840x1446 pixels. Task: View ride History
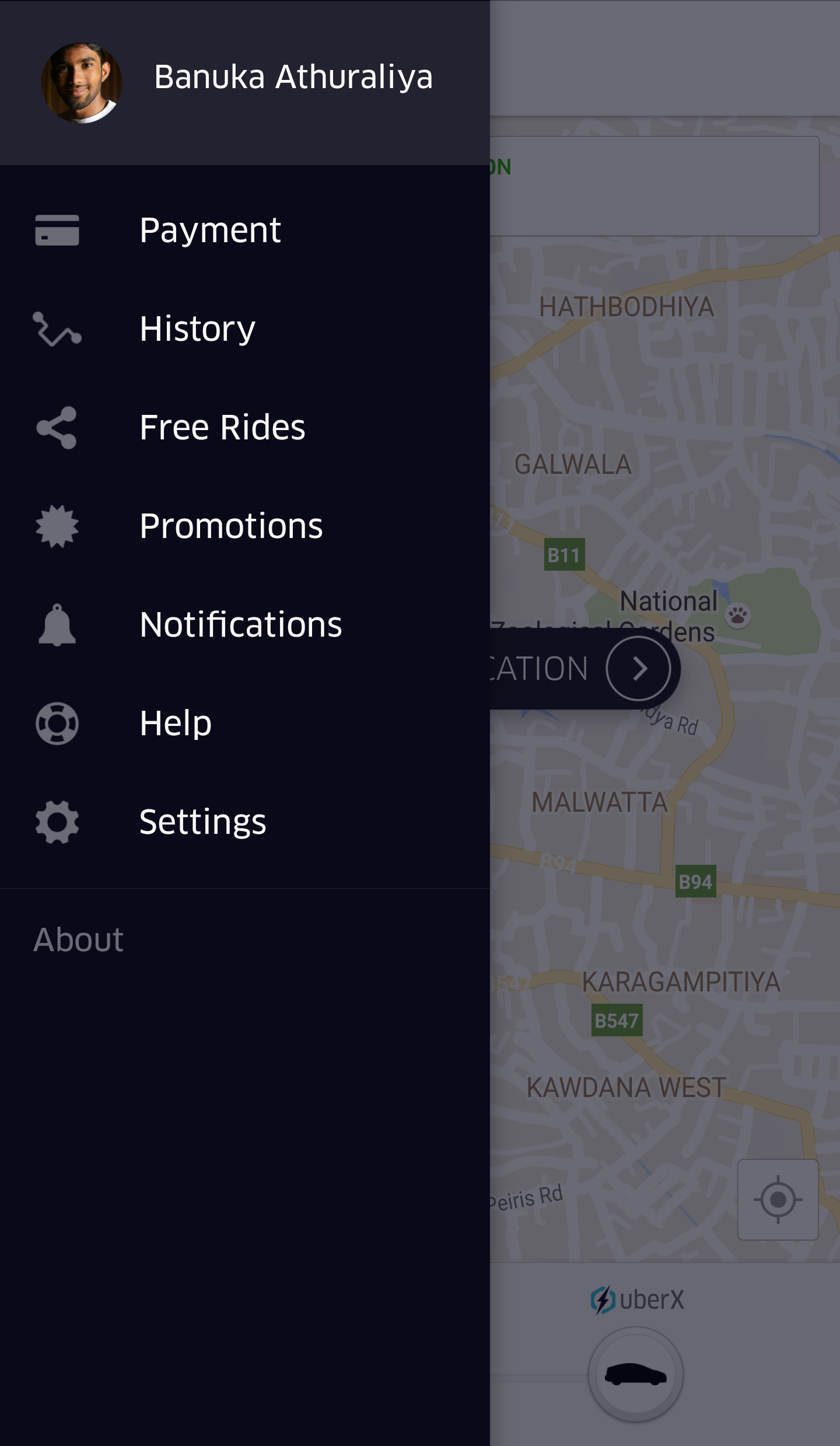coord(197,329)
